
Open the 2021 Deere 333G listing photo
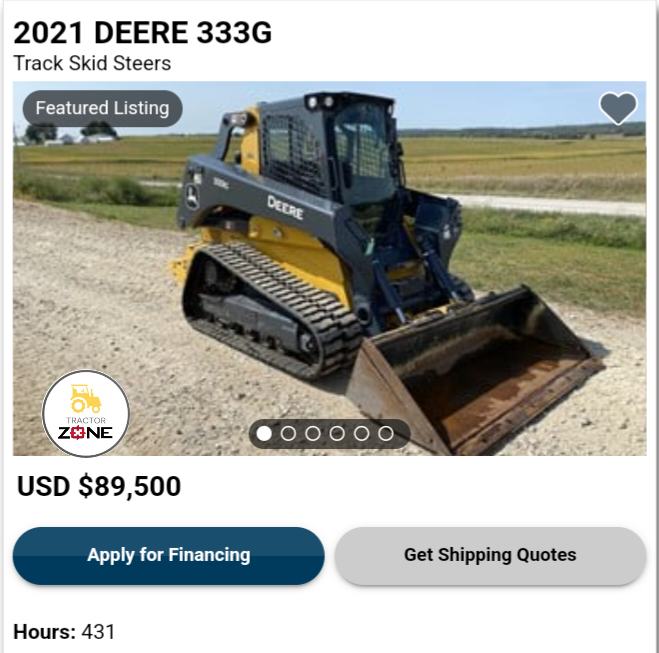tap(330, 270)
